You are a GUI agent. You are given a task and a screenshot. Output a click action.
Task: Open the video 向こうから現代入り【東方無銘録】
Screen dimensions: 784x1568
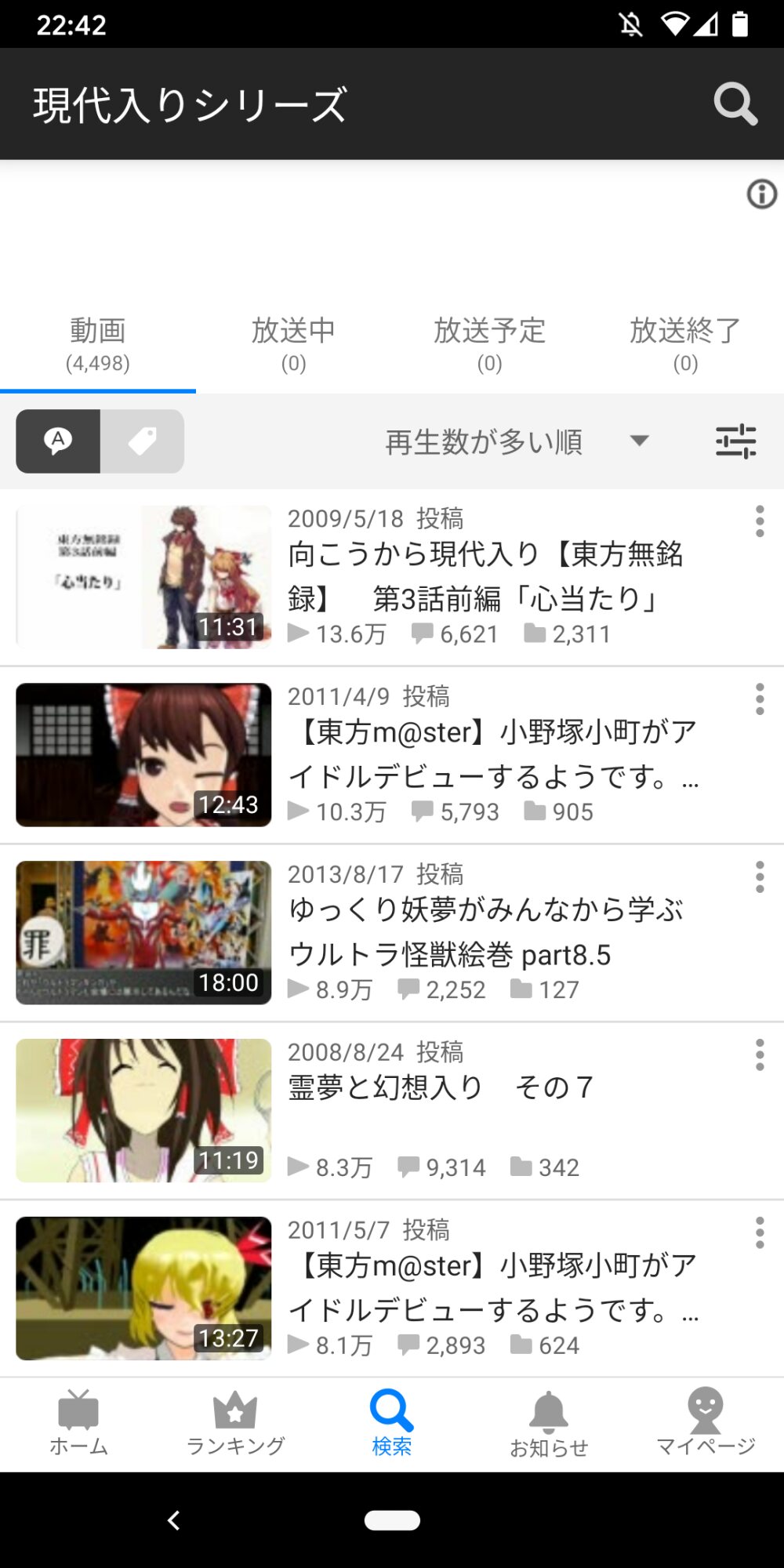(x=486, y=575)
